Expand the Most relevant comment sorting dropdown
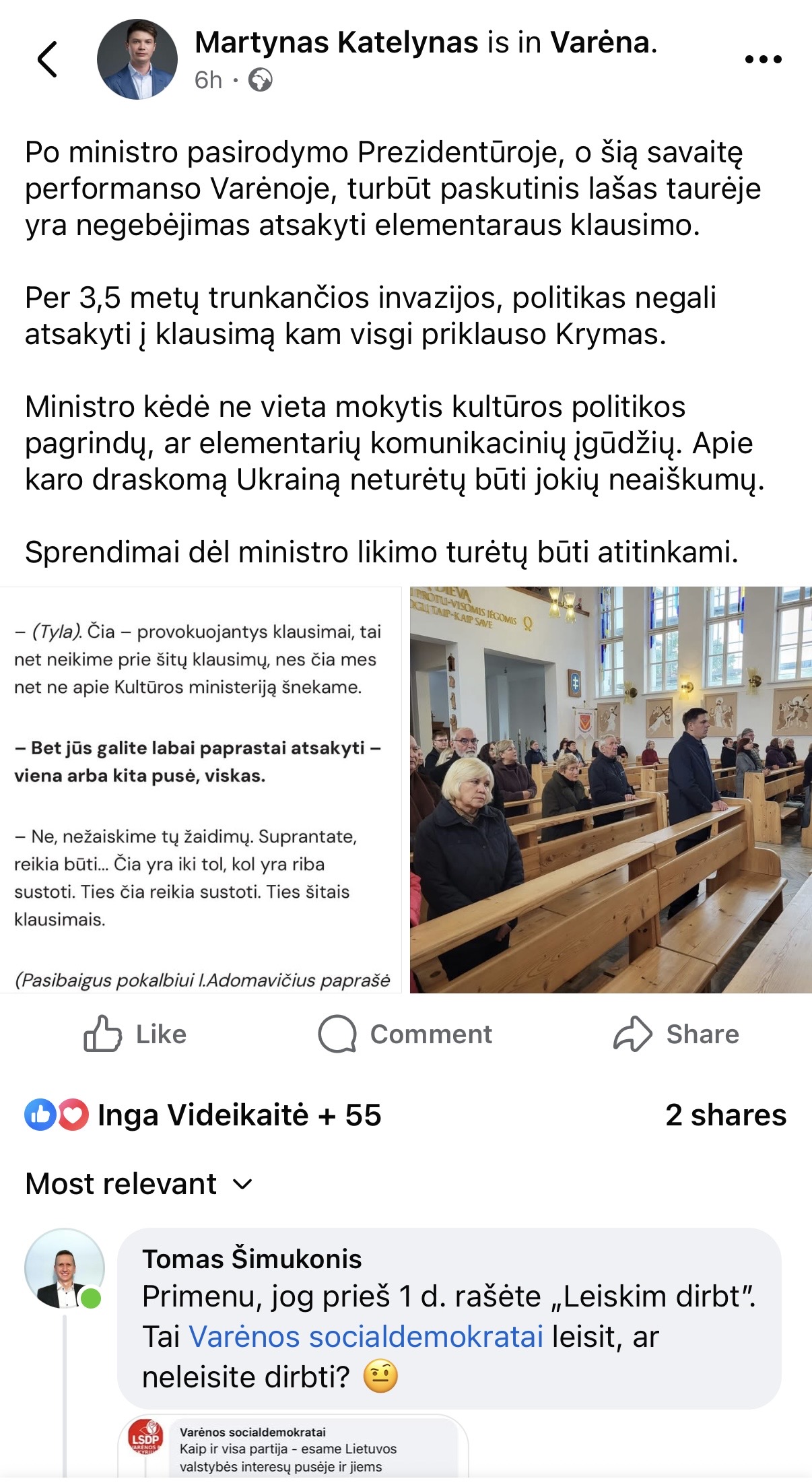The width and height of the screenshot is (812, 1483). coord(139,1183)
